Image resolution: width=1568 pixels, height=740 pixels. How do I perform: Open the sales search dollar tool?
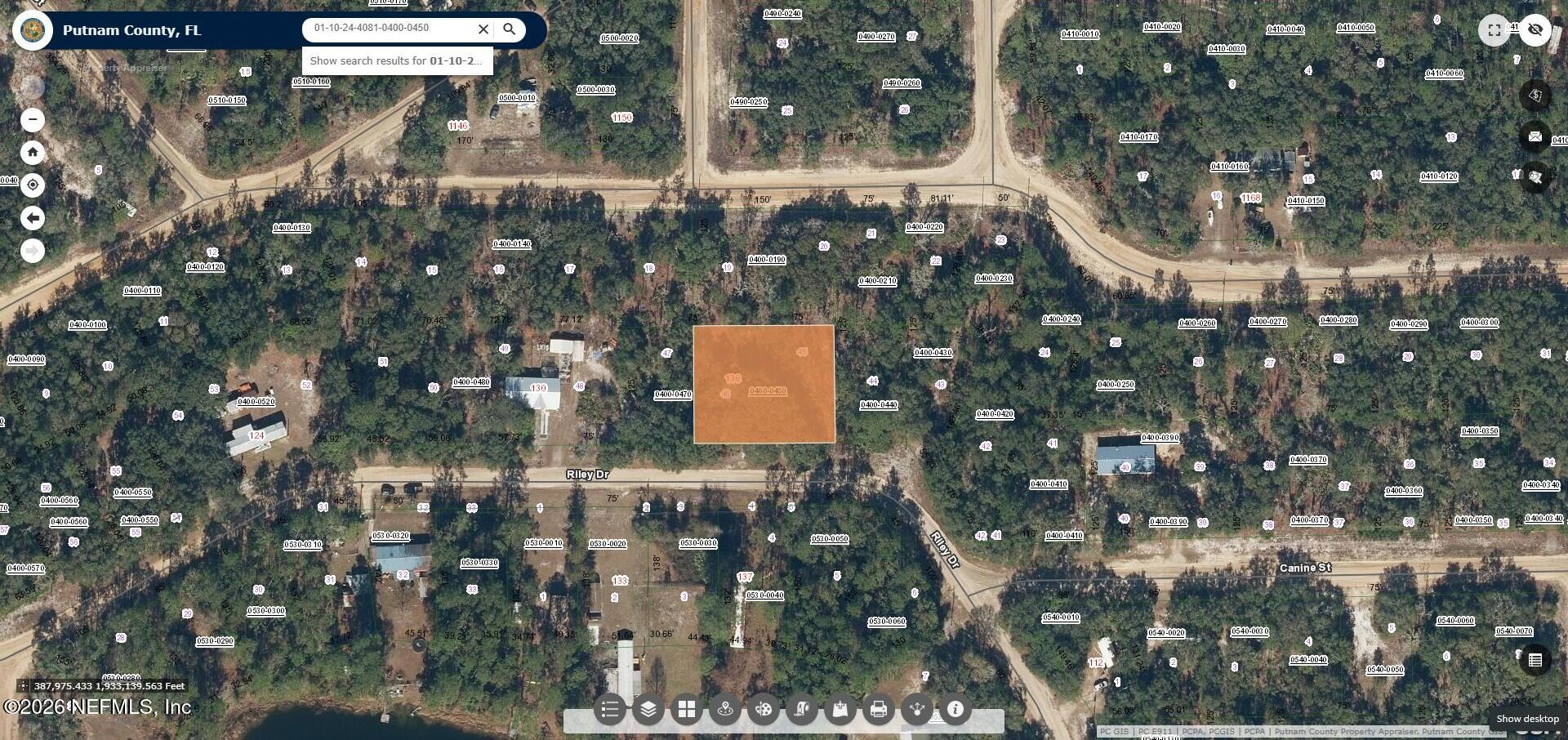pyautogui.click(x=1535, y=96)
